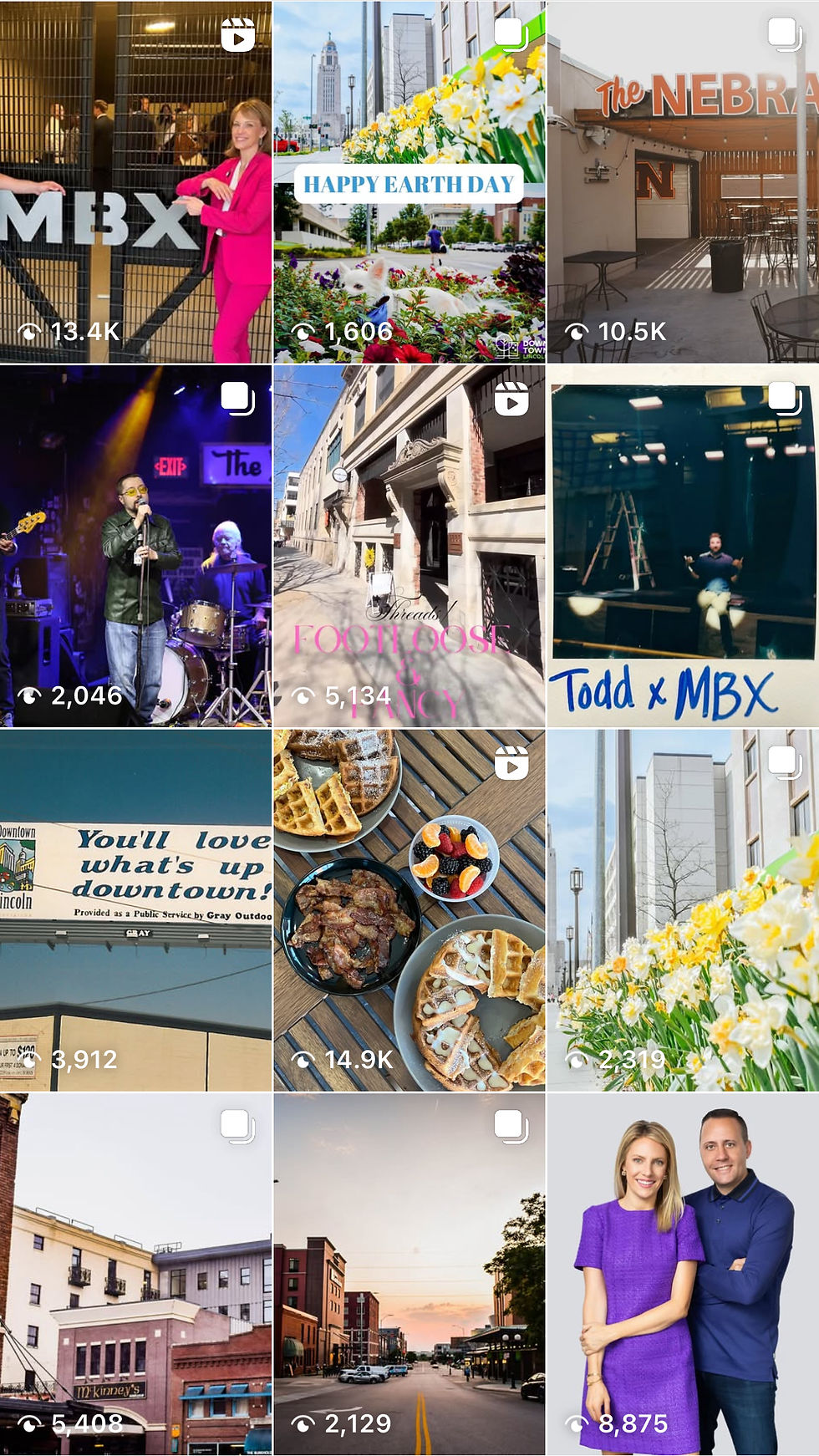Screen dimensions: 819x1456
Task: Open the Happy Earth Day post
Action: point(409,181)
